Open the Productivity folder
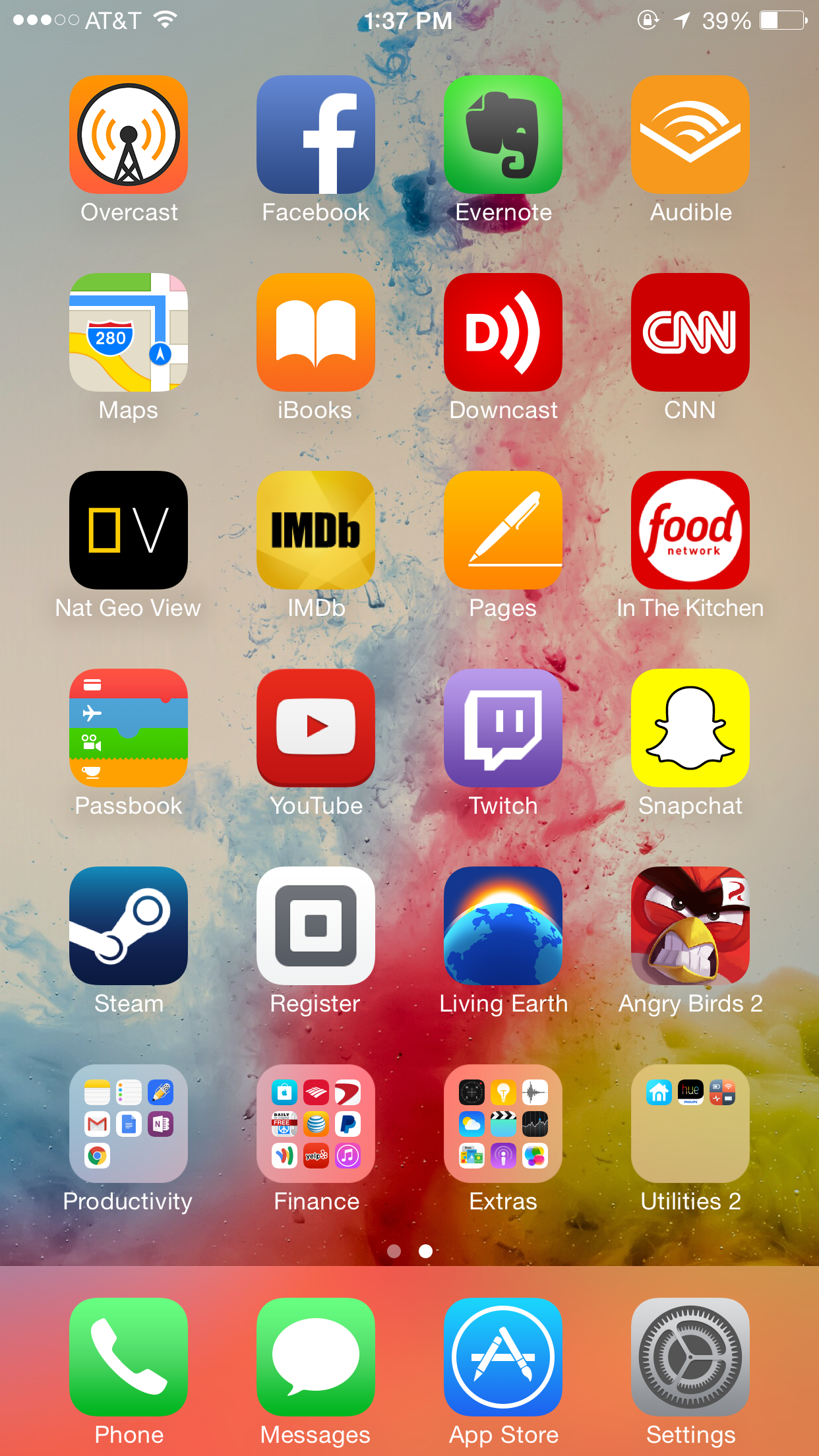The image size is (819, 1456). (x=129, y=1124)
